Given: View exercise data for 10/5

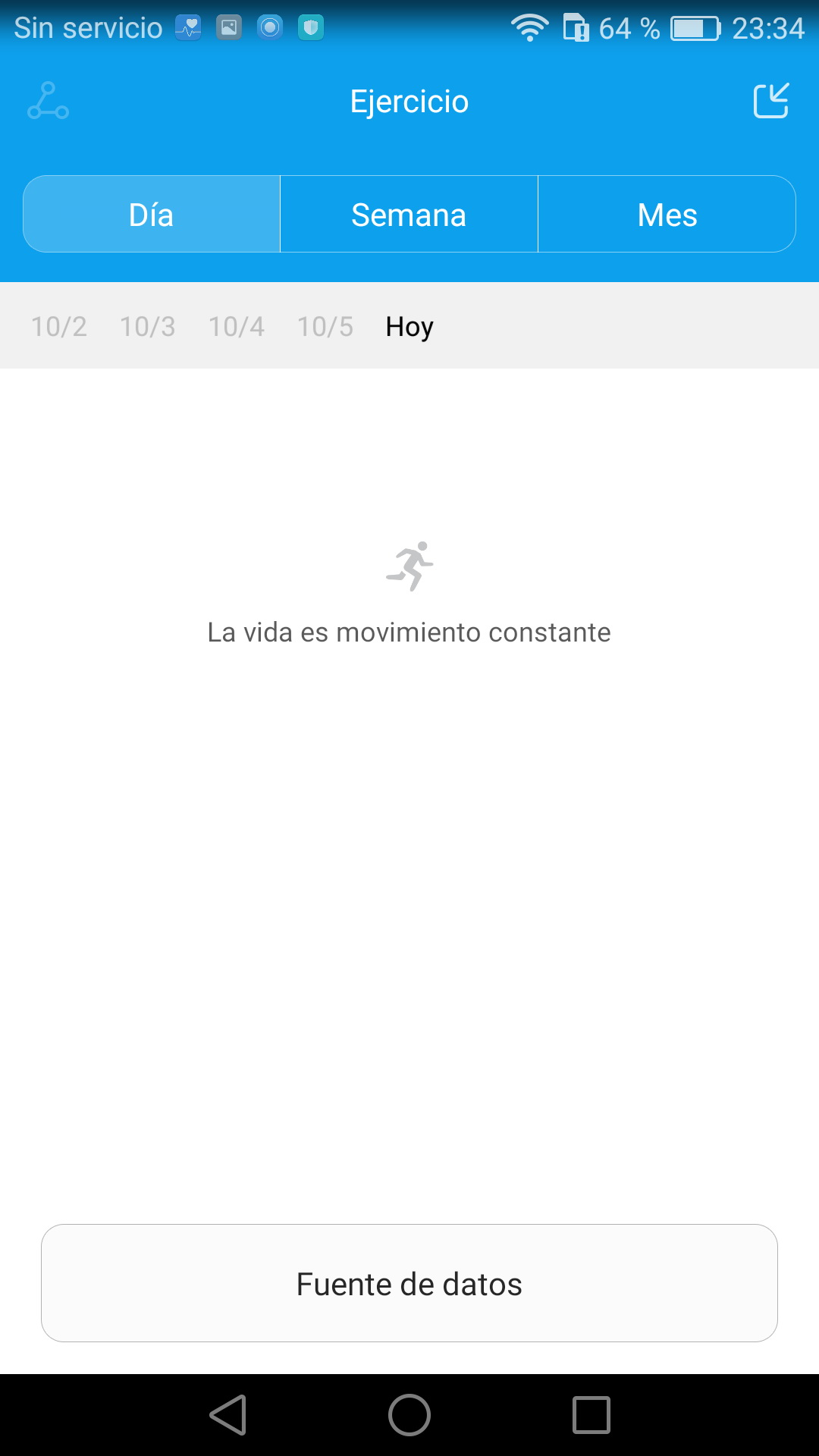Looking at the screenshot, I should [325, 327].
